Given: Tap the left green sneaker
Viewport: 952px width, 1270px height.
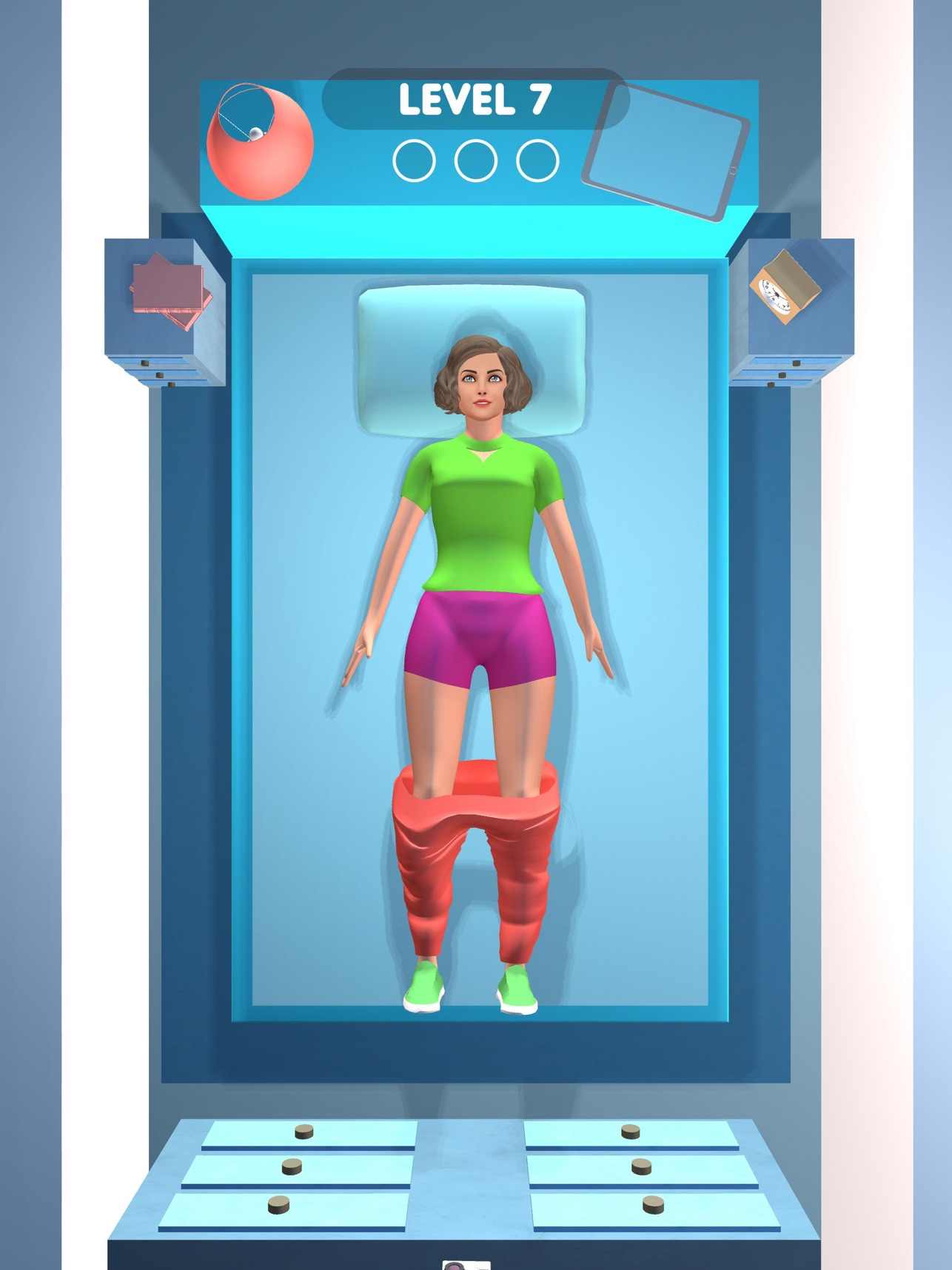Looking at the screenshot, I should click(x=425, y=986).
